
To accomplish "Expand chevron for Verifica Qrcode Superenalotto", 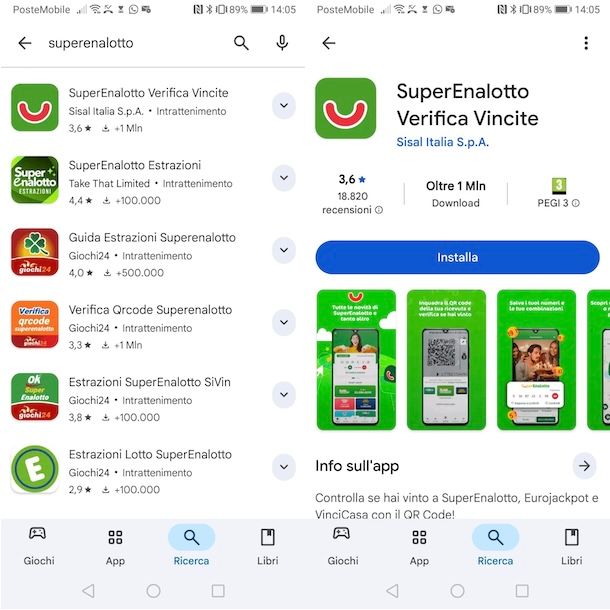I will point(284,323).
